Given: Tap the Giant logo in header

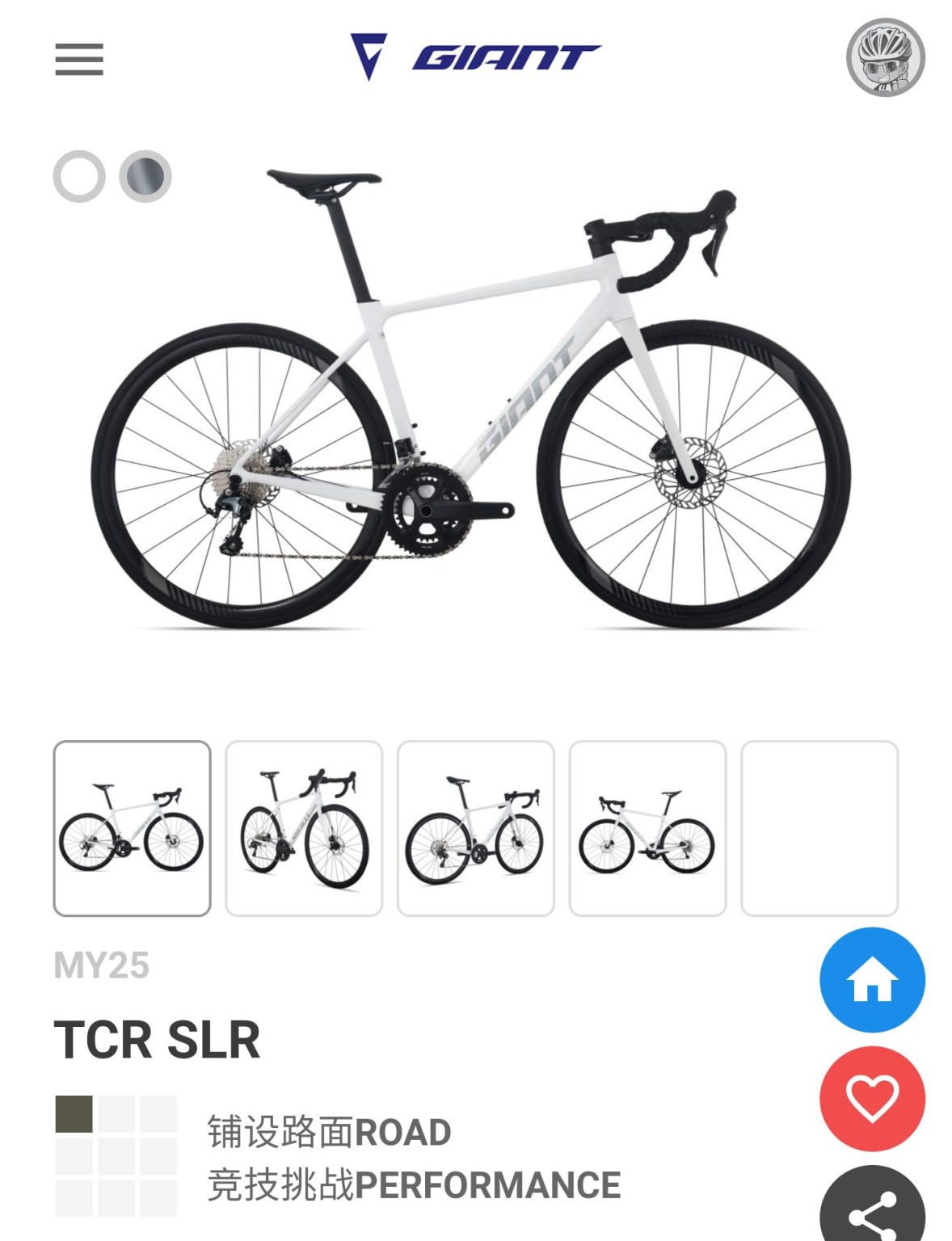Looking at the screenshot, I should click(475, 57).
